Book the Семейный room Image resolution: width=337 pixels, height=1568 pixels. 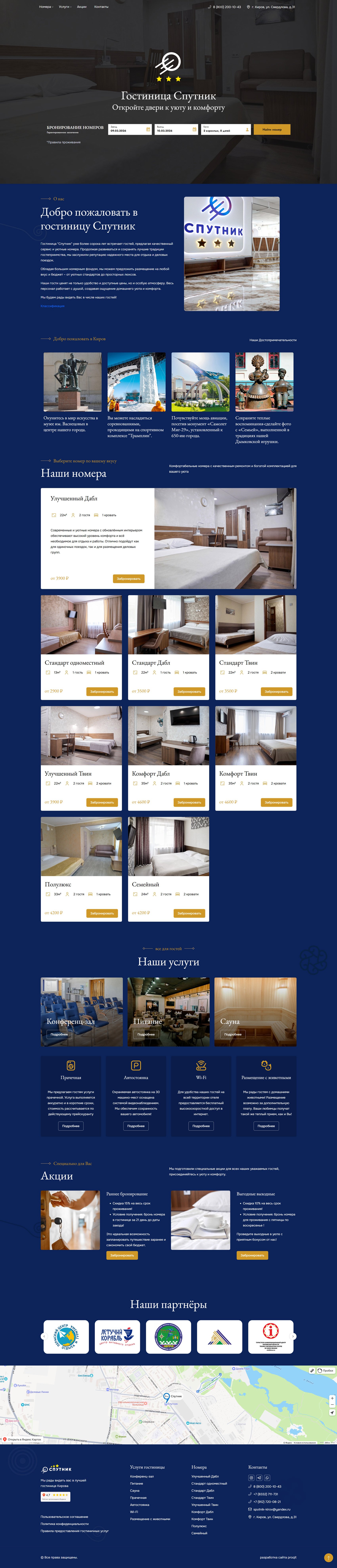click(189, 913)
